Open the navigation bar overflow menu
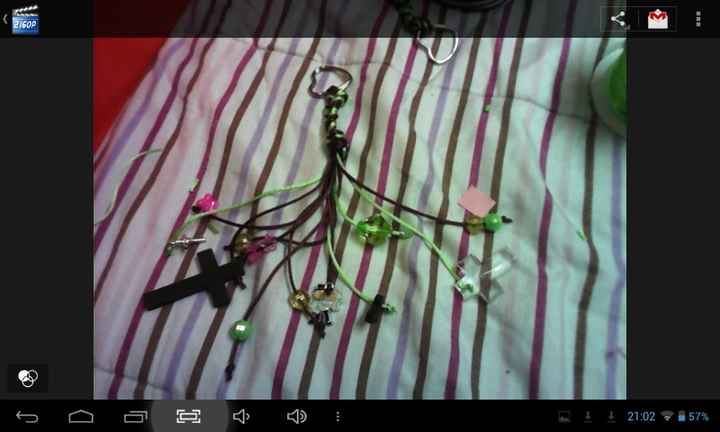The height and width of the screenshot is (432, 720). 338,416
